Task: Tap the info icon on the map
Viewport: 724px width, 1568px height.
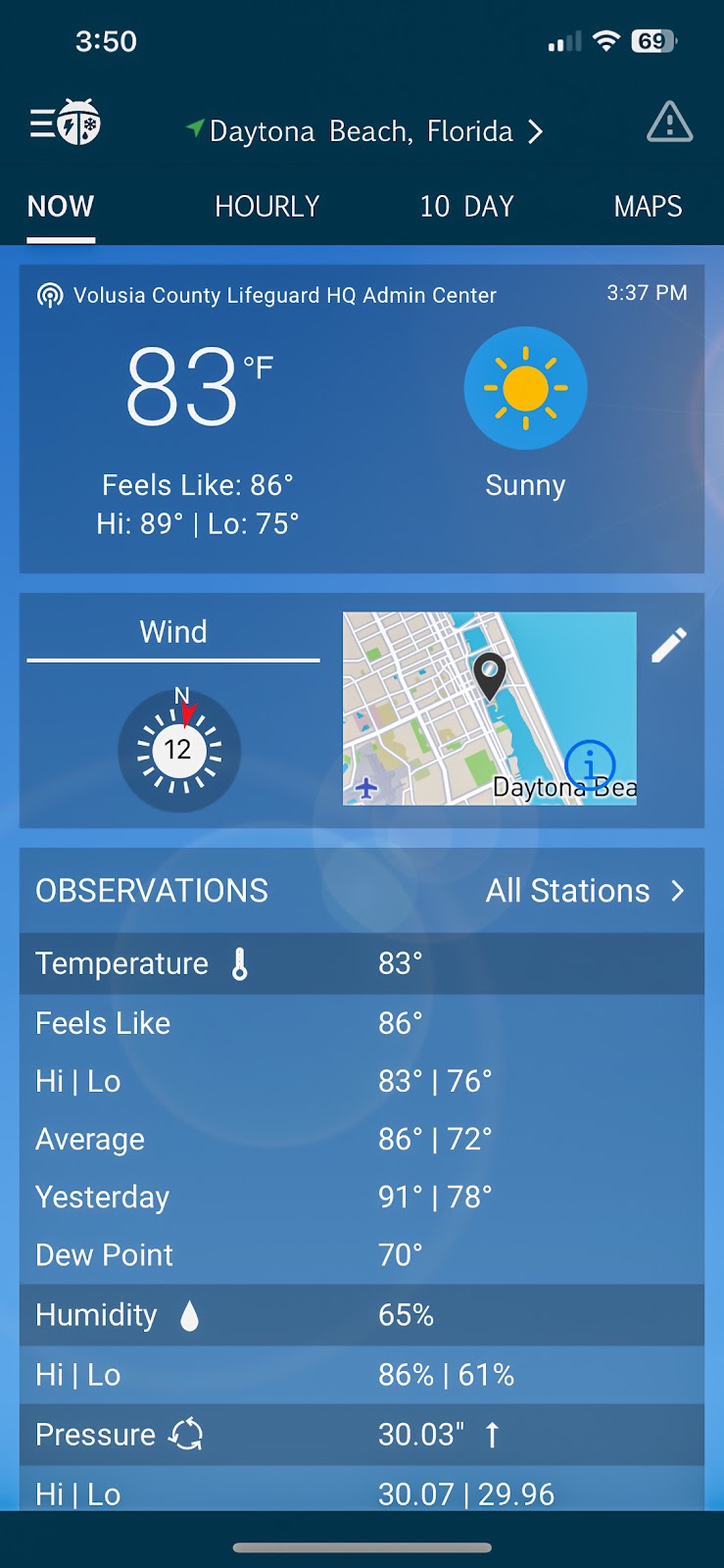Action: click(590, 763)
